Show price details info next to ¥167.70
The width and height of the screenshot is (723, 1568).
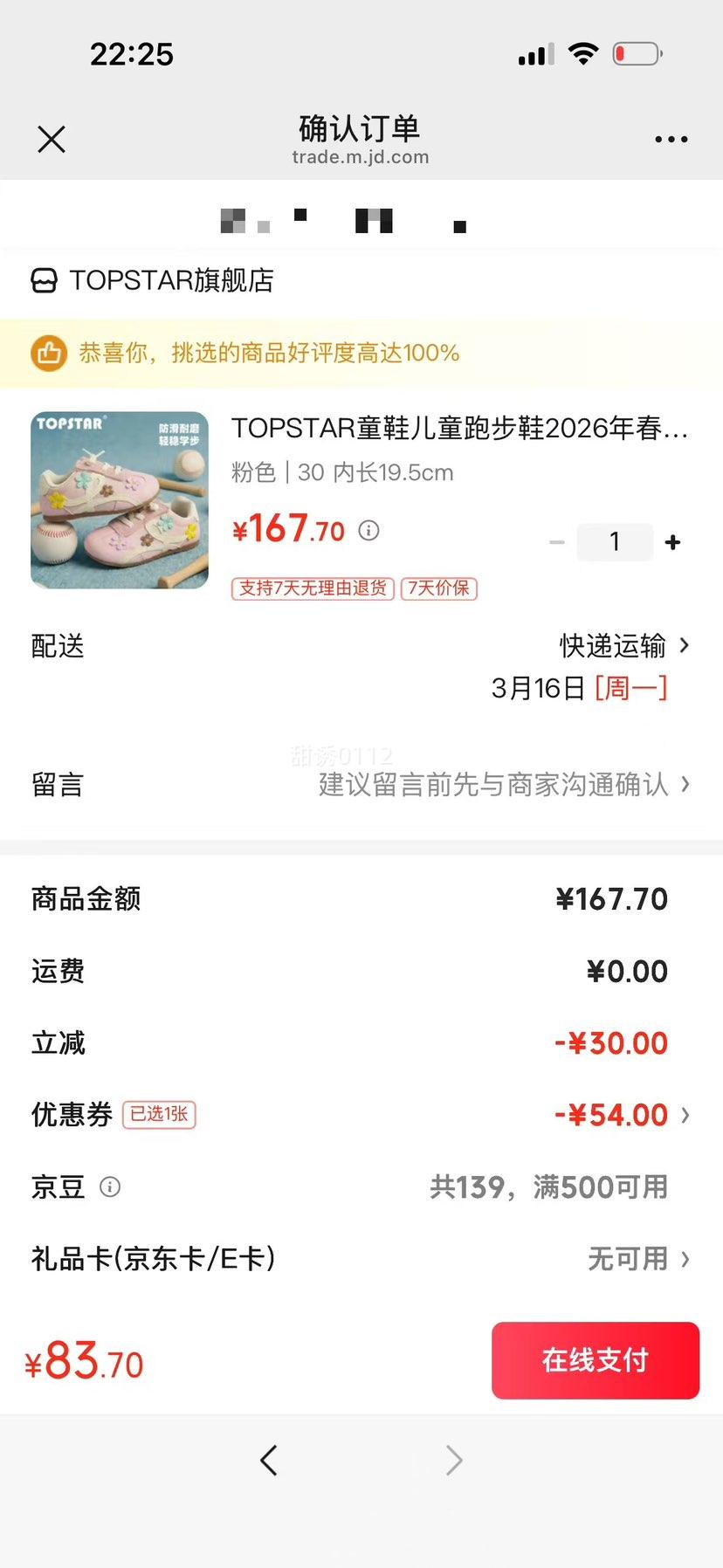[x=369, y=530]
